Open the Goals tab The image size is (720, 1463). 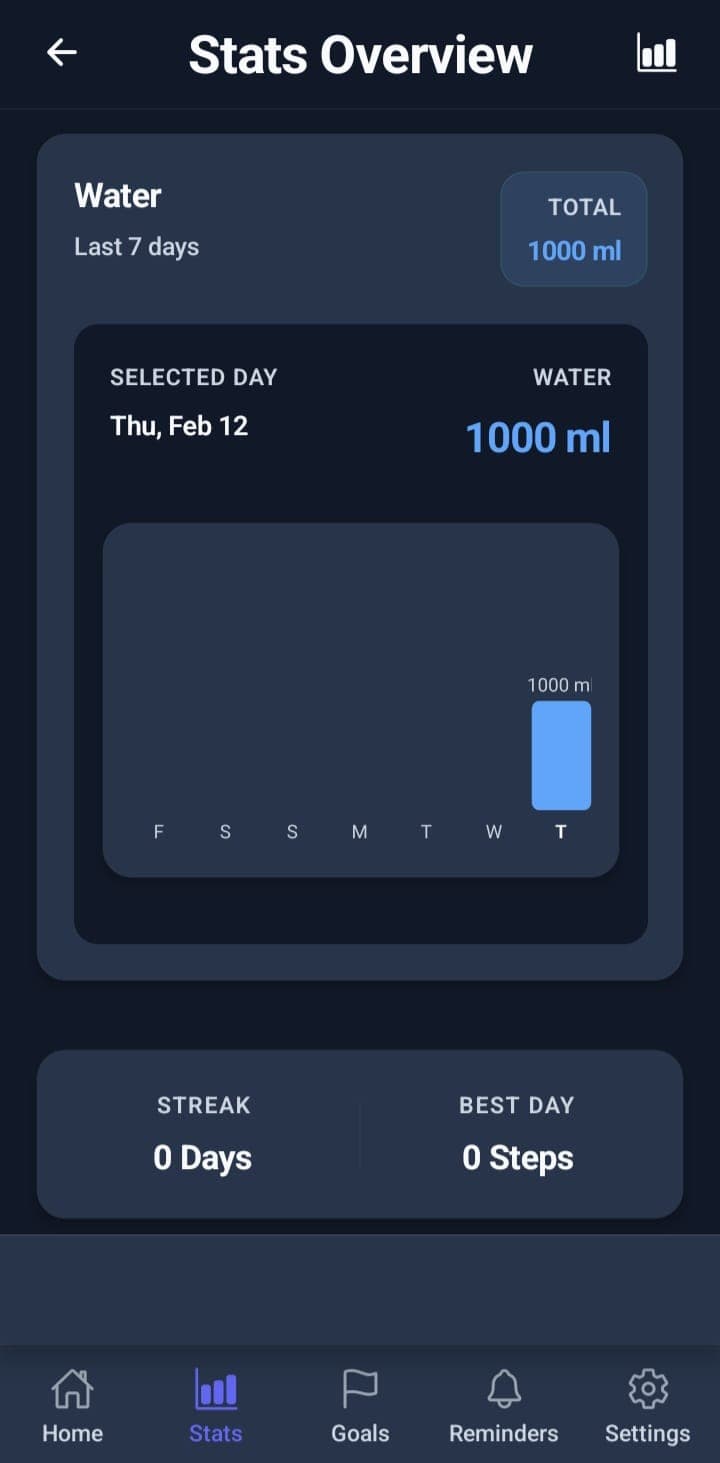point(360,1406)
